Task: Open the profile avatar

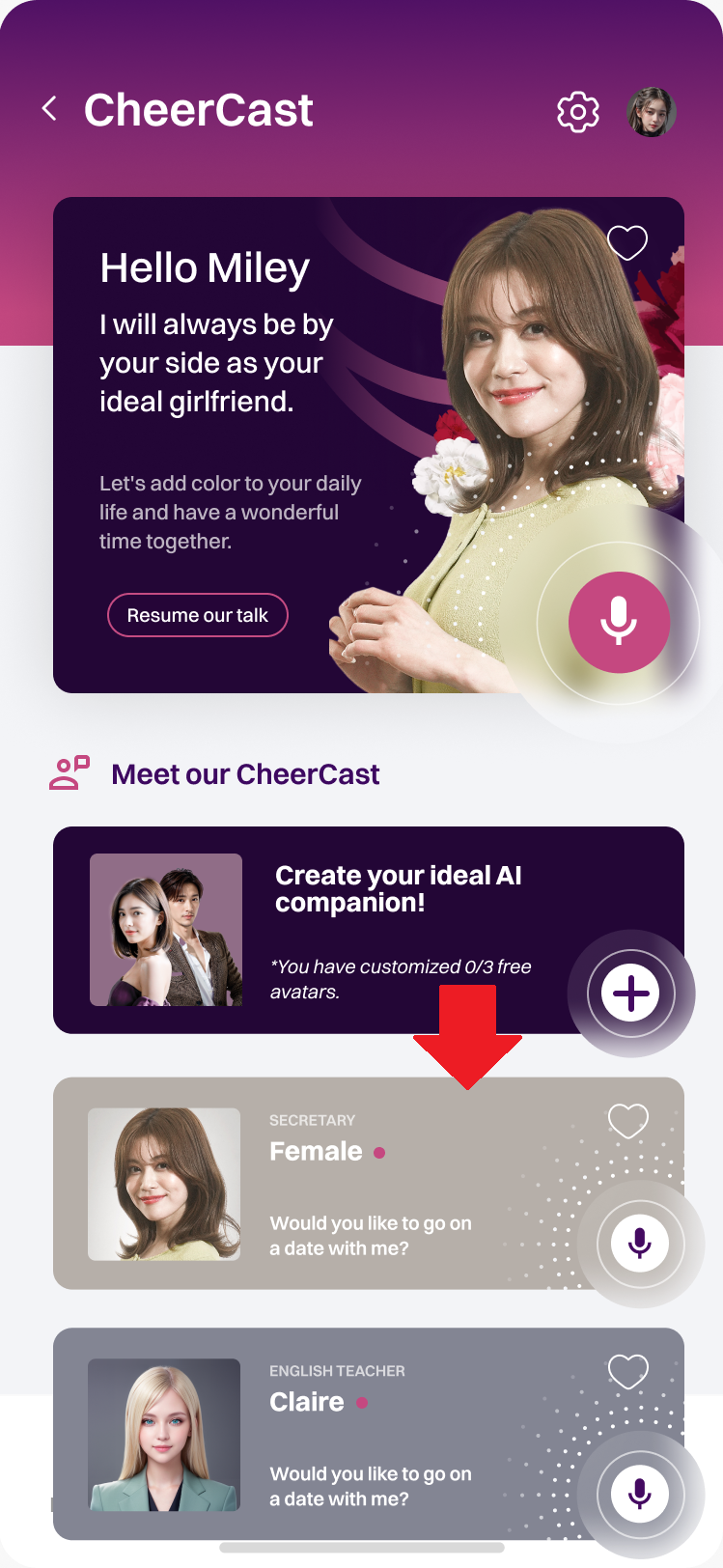Action: (652, 112)
